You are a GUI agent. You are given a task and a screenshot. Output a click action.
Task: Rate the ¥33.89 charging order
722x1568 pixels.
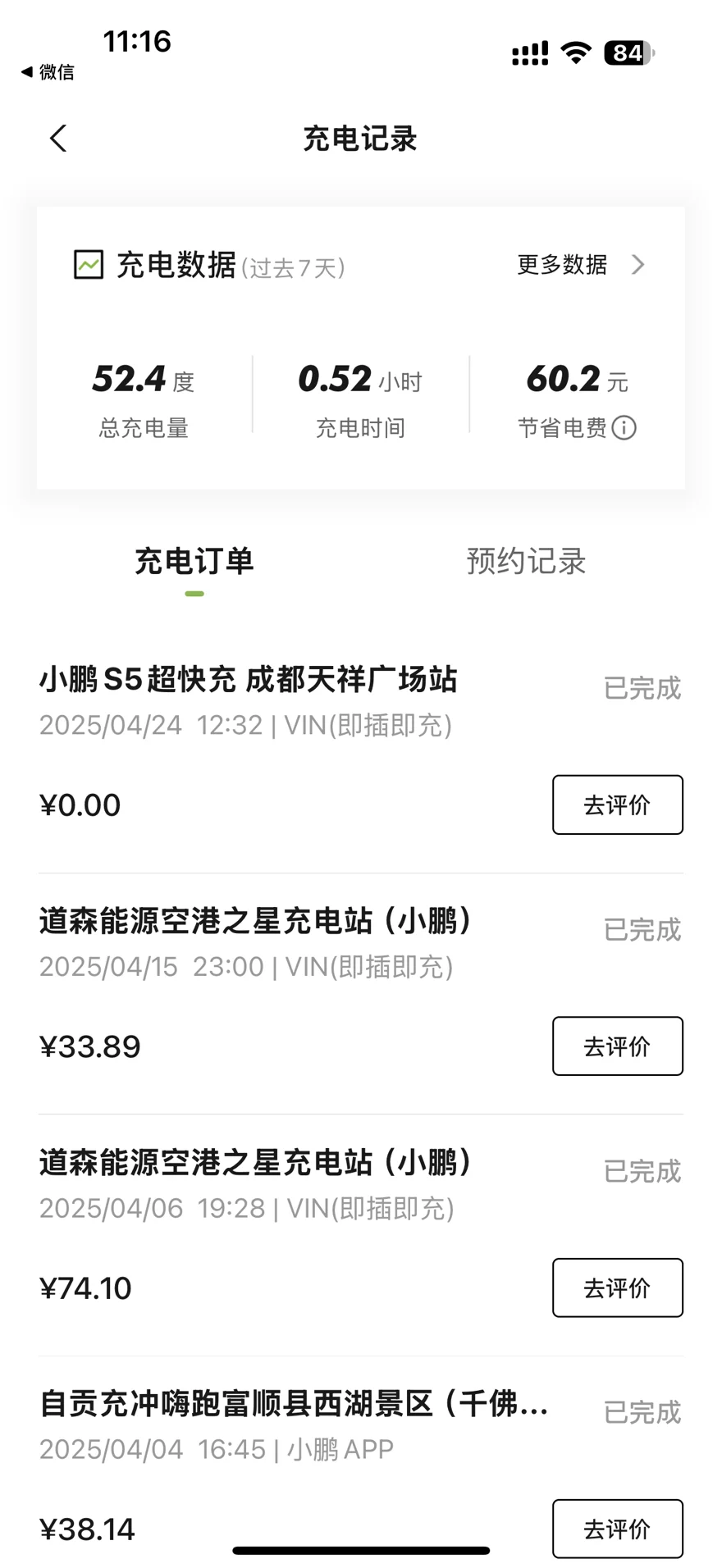617,1046
